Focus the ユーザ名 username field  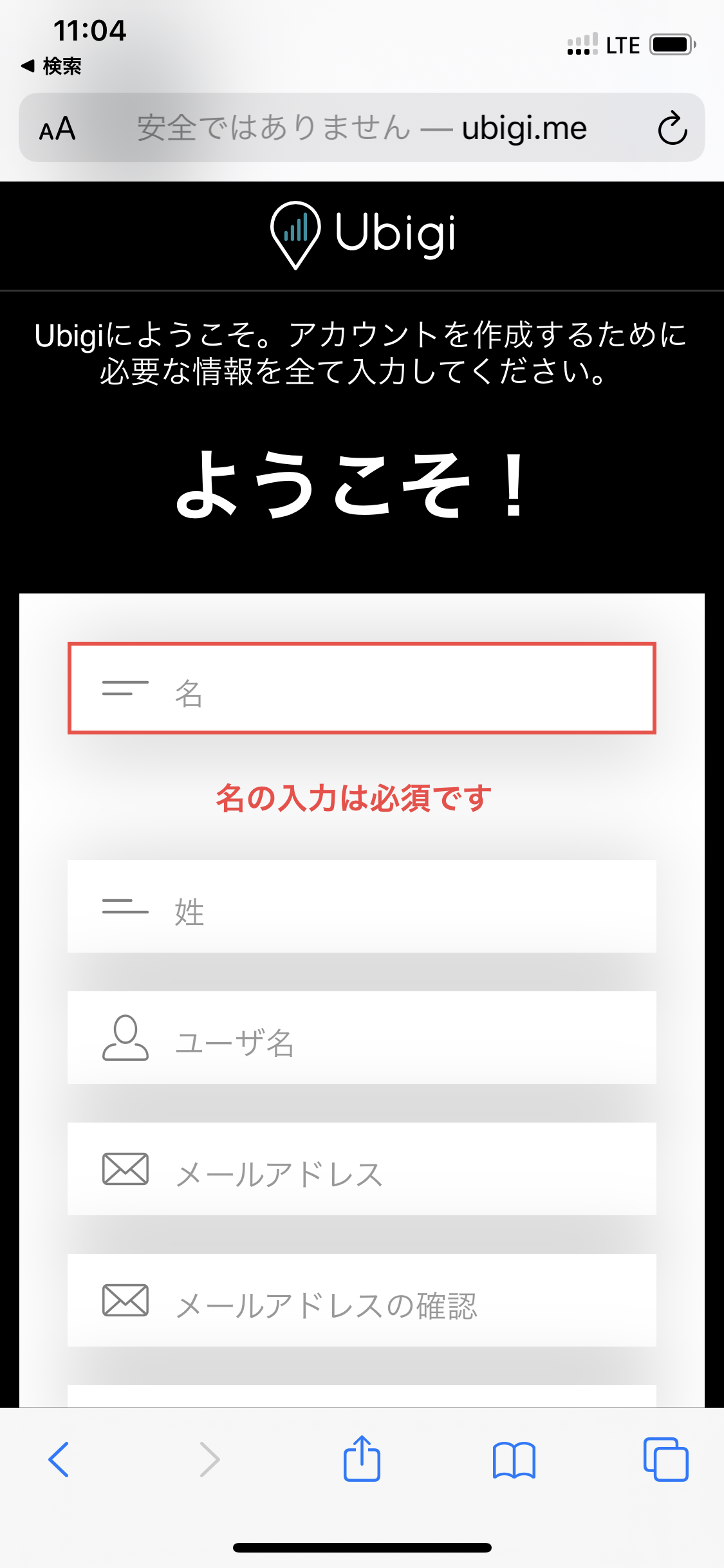(362, 1038)
